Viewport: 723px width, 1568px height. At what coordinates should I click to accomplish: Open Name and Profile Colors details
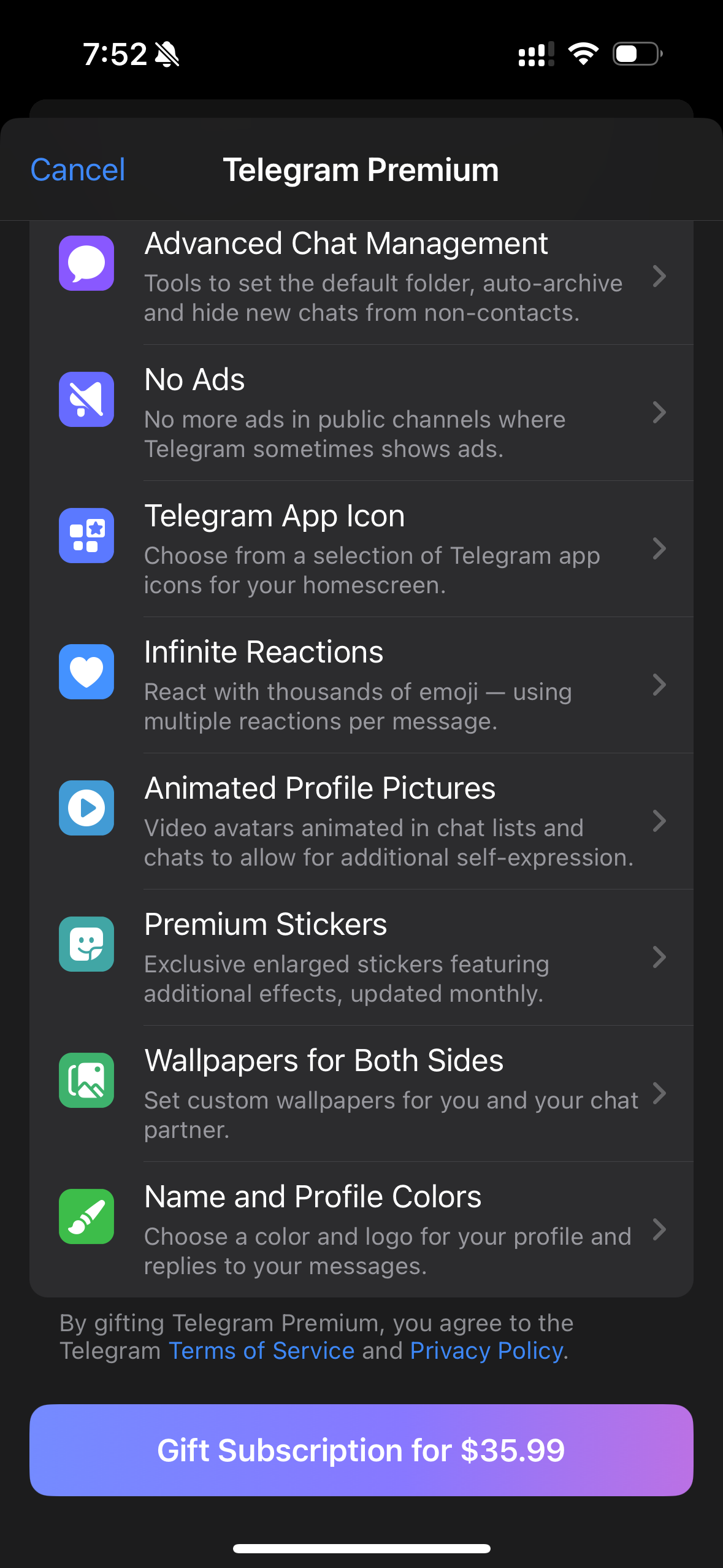(660, 1230)
